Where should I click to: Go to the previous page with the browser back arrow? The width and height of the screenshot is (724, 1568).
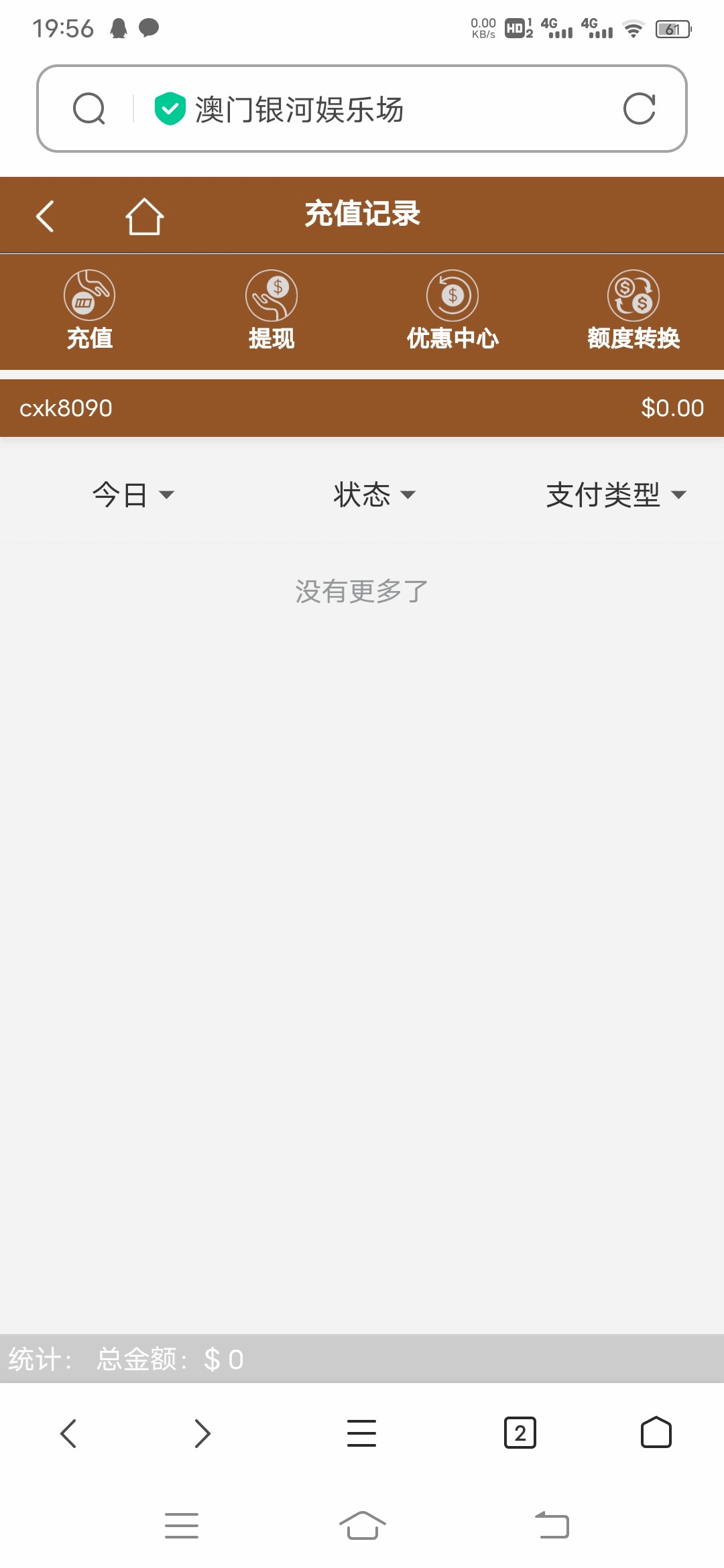pos(68,1433)
